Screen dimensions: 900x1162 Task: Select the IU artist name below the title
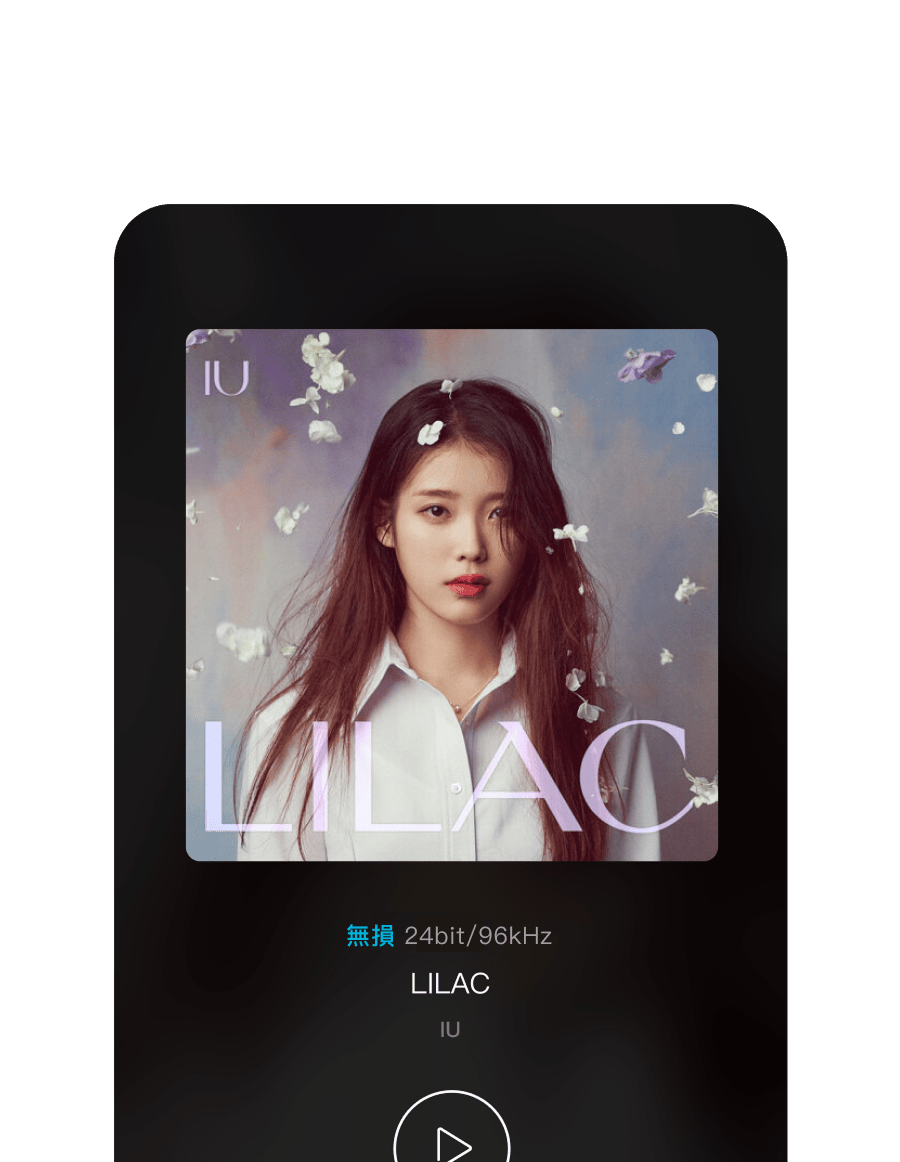[x=449, y=1028]
